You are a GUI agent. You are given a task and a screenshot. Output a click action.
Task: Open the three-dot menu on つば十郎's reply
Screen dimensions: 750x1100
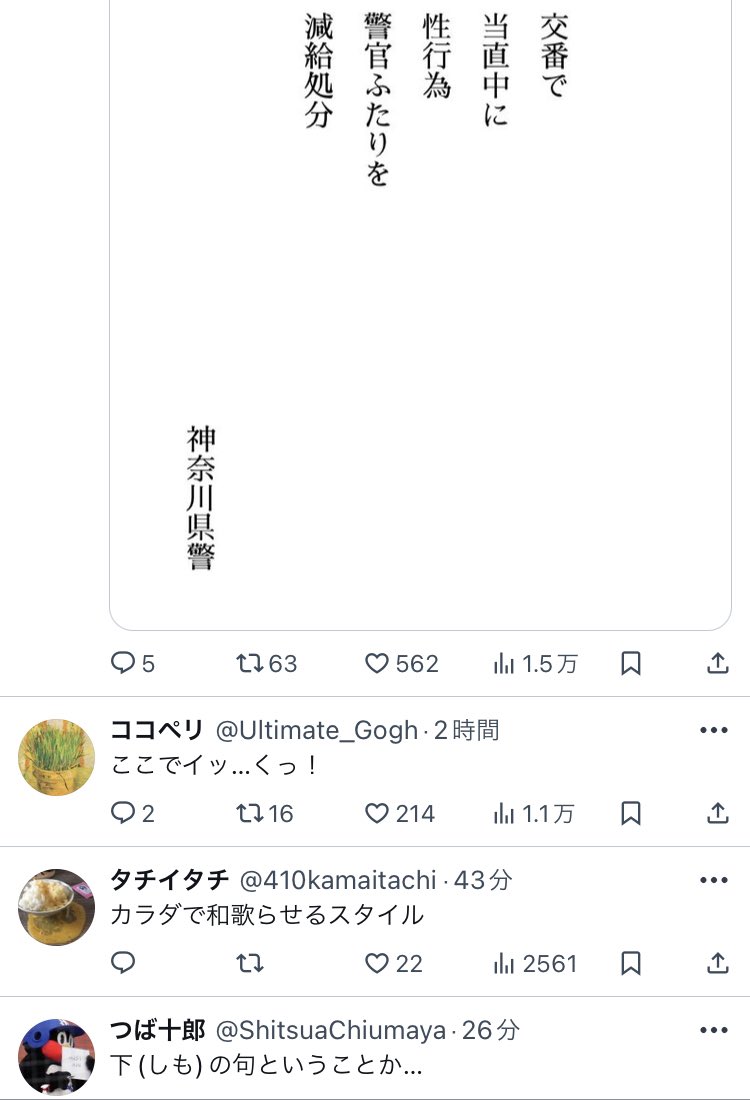tap(713, 1030)
